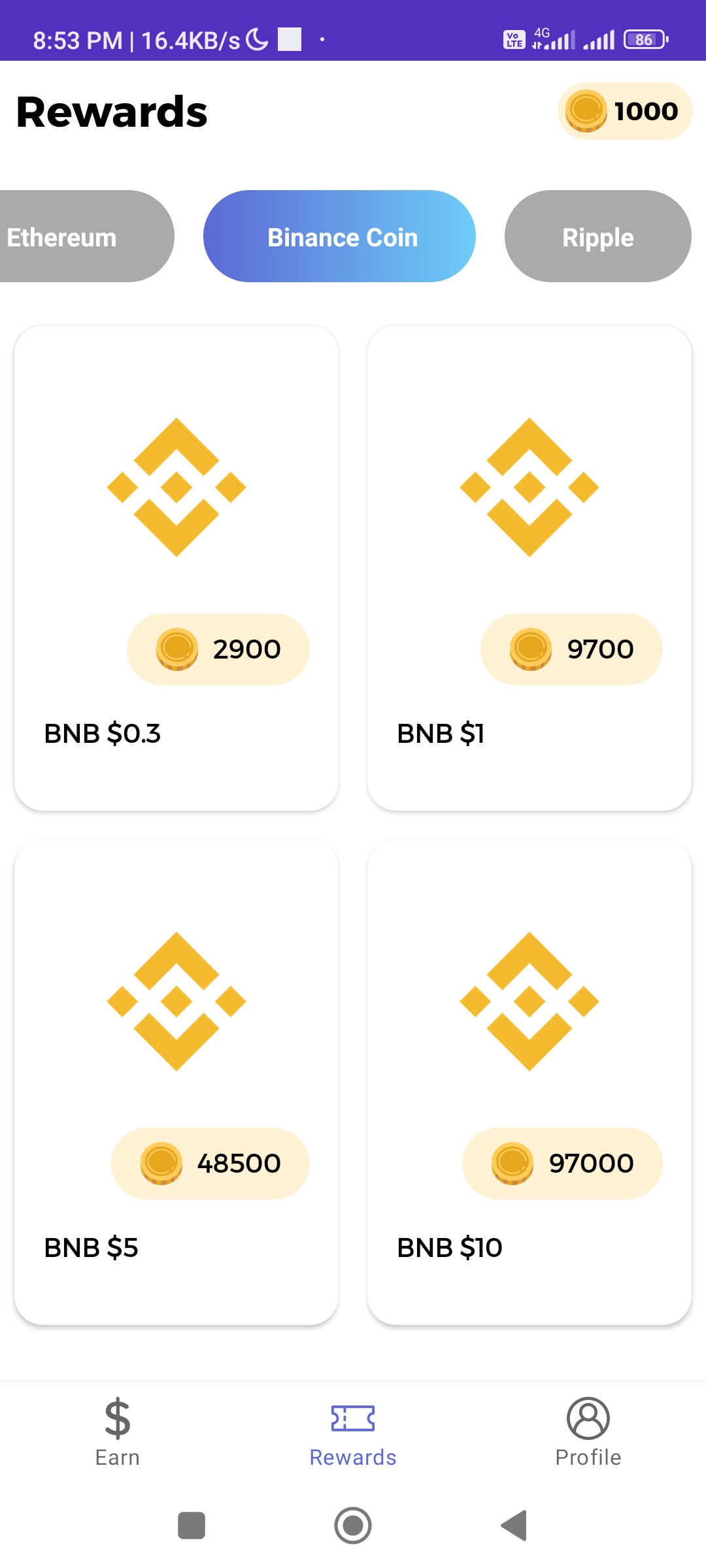Screen dimensions: 706x1568
Task: Open the Profile tab
Action: coord(588,1432)
